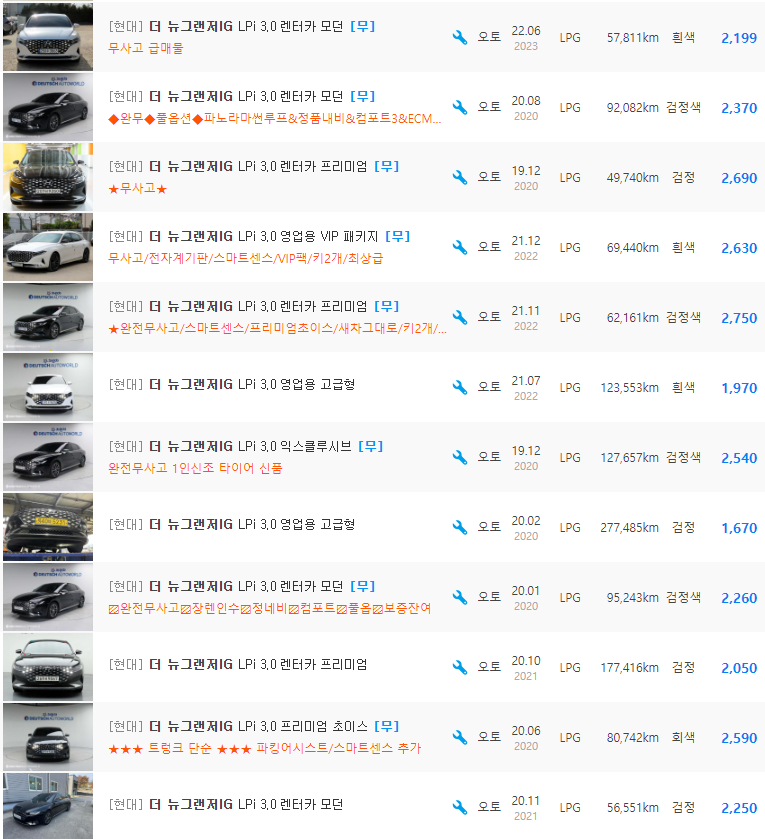The width and height of the screenshot is (765, 839).
Task: Select the wrench icon for the ★무사고★ listing
Action: (460, 173)
